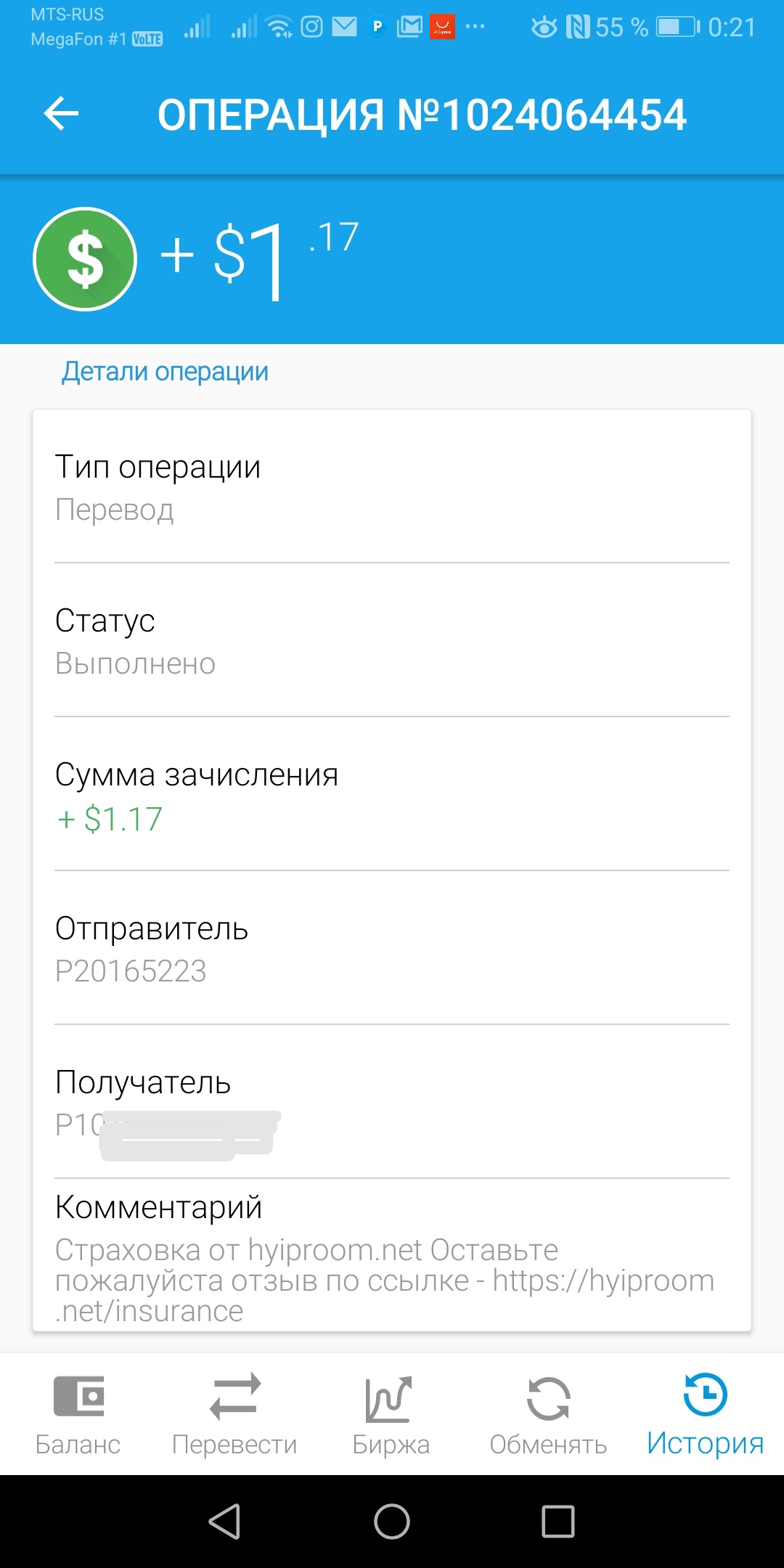Open recent apps via square button

tap(558, 1521)
